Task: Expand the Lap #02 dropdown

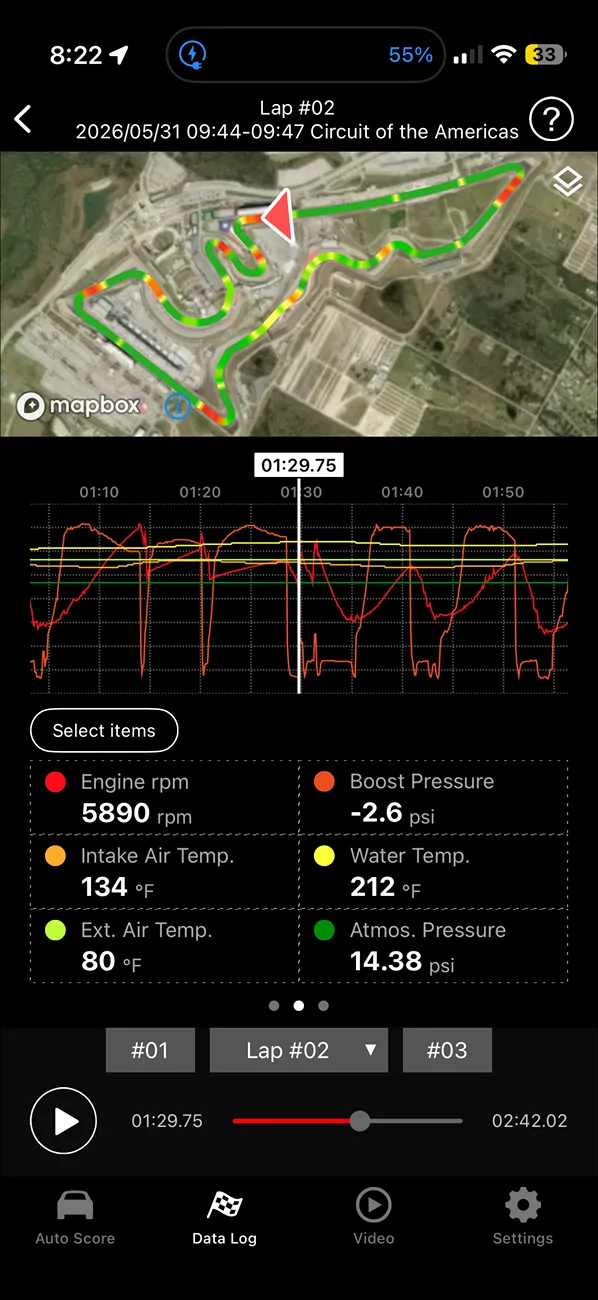Action: (x=298, y=1050)
